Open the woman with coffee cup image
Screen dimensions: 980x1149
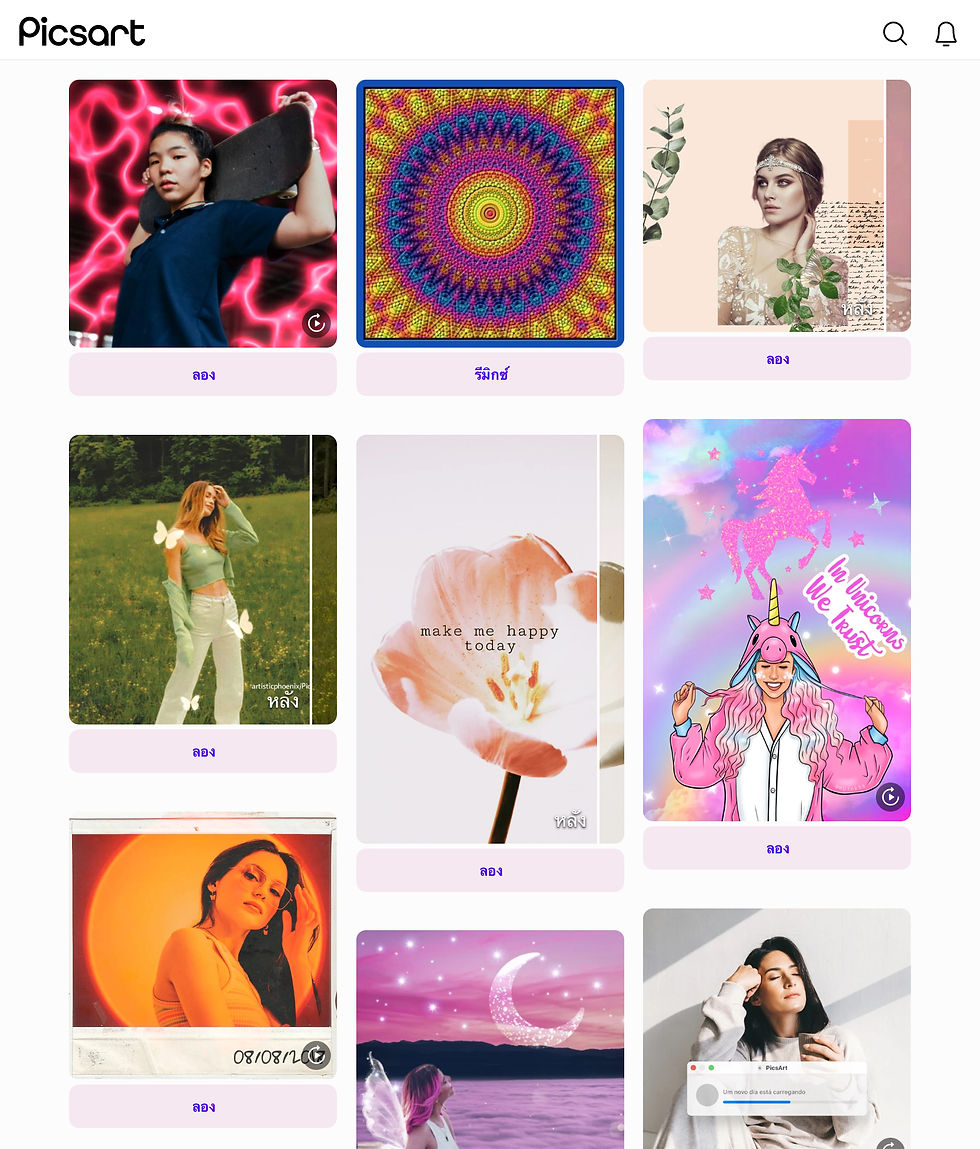tap(776, 1028)
